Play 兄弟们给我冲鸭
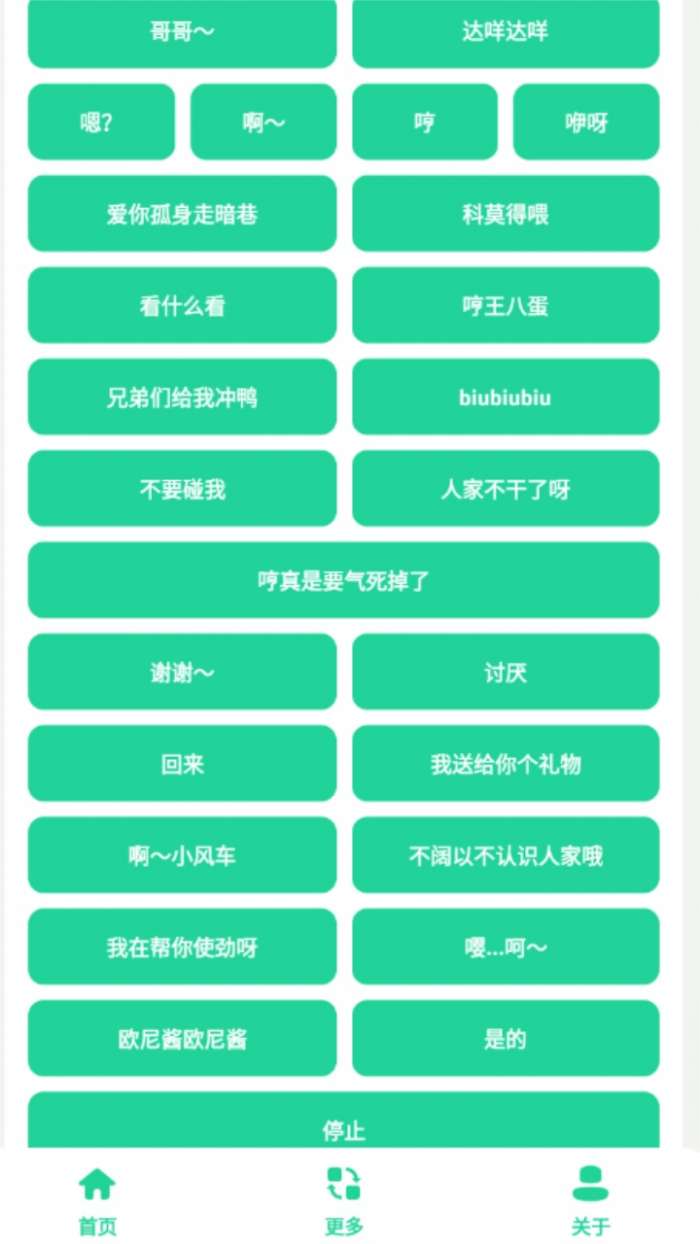 182,397
